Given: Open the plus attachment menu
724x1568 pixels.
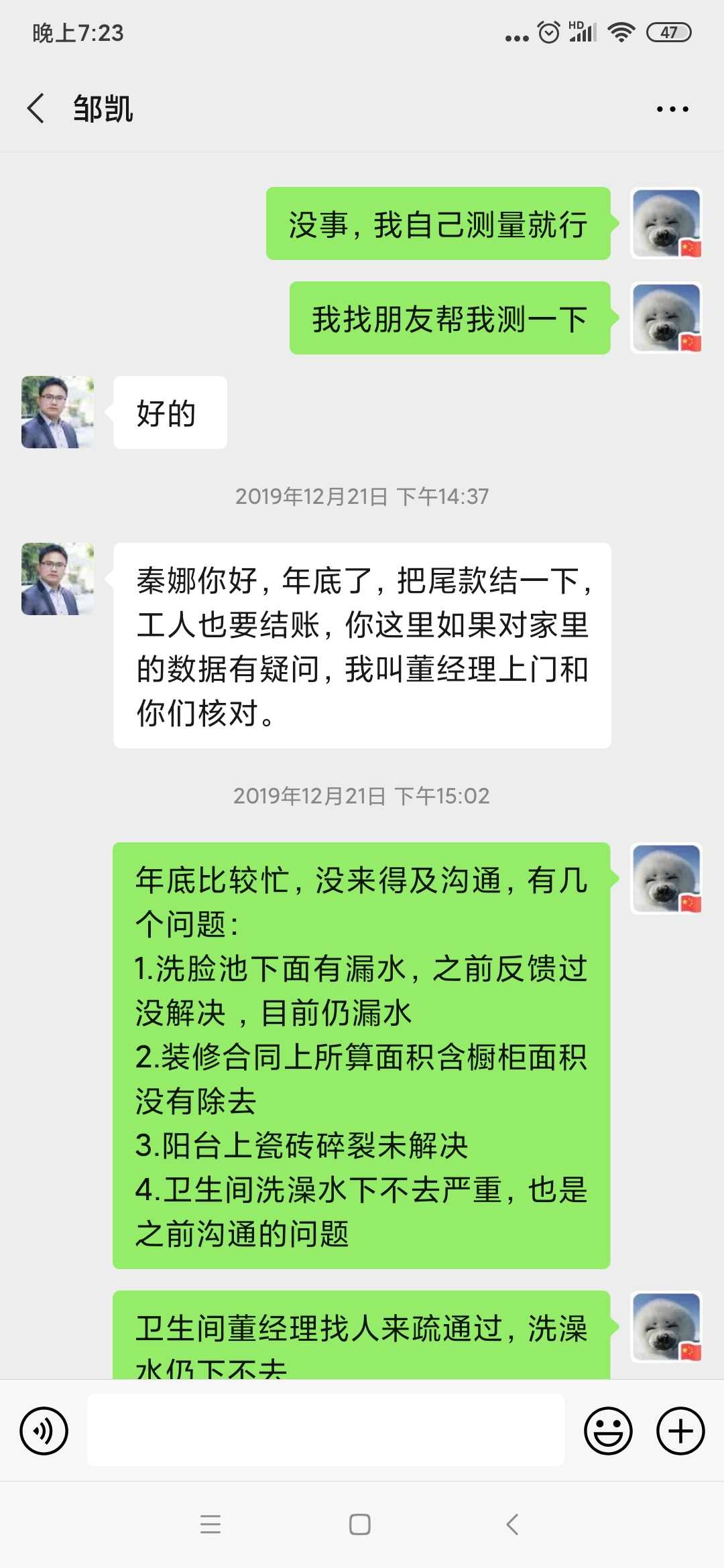Looking at the screenshot, I should coord(680,1431).
